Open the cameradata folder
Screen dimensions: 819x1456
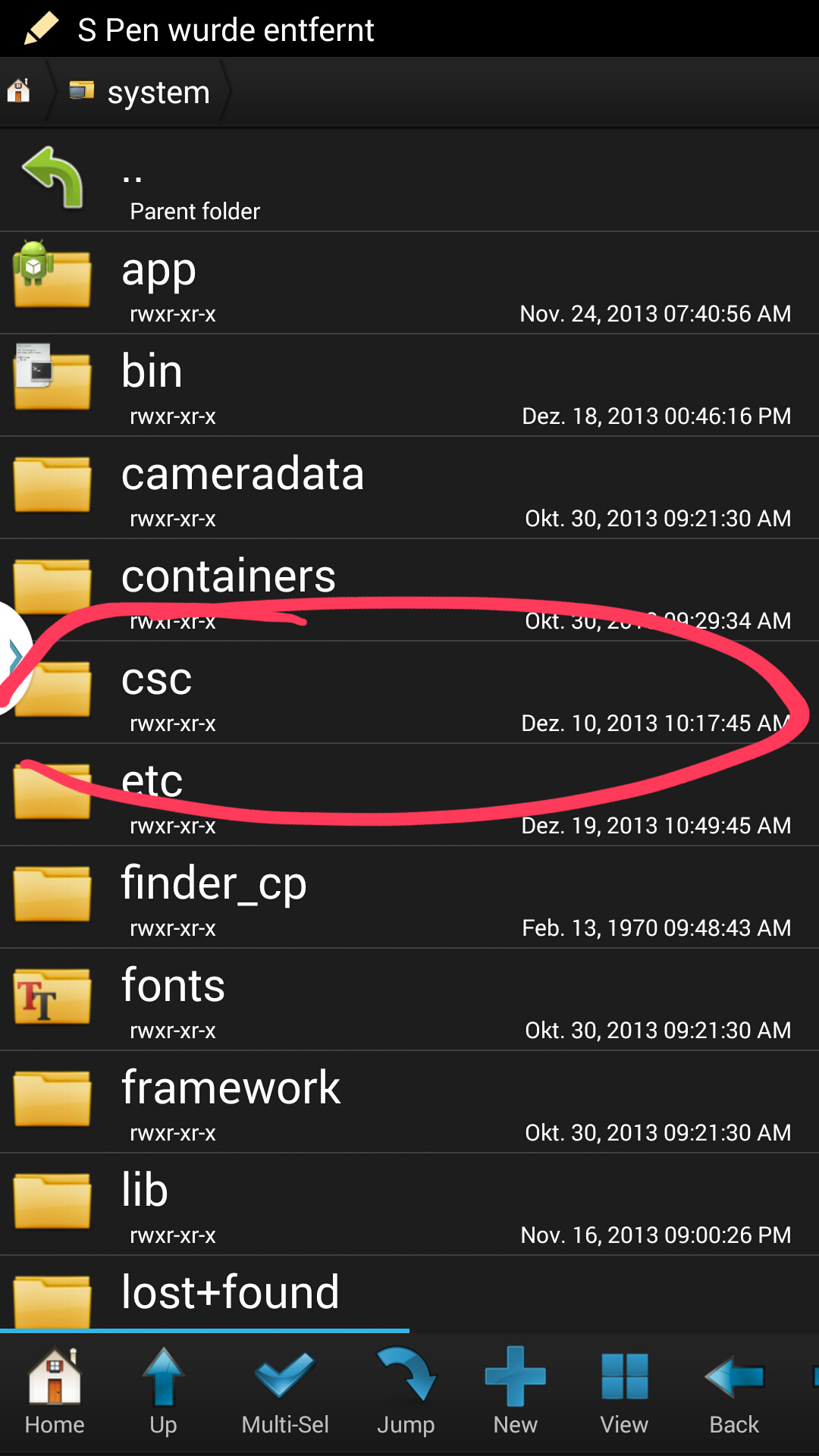[x=409, y=488]
